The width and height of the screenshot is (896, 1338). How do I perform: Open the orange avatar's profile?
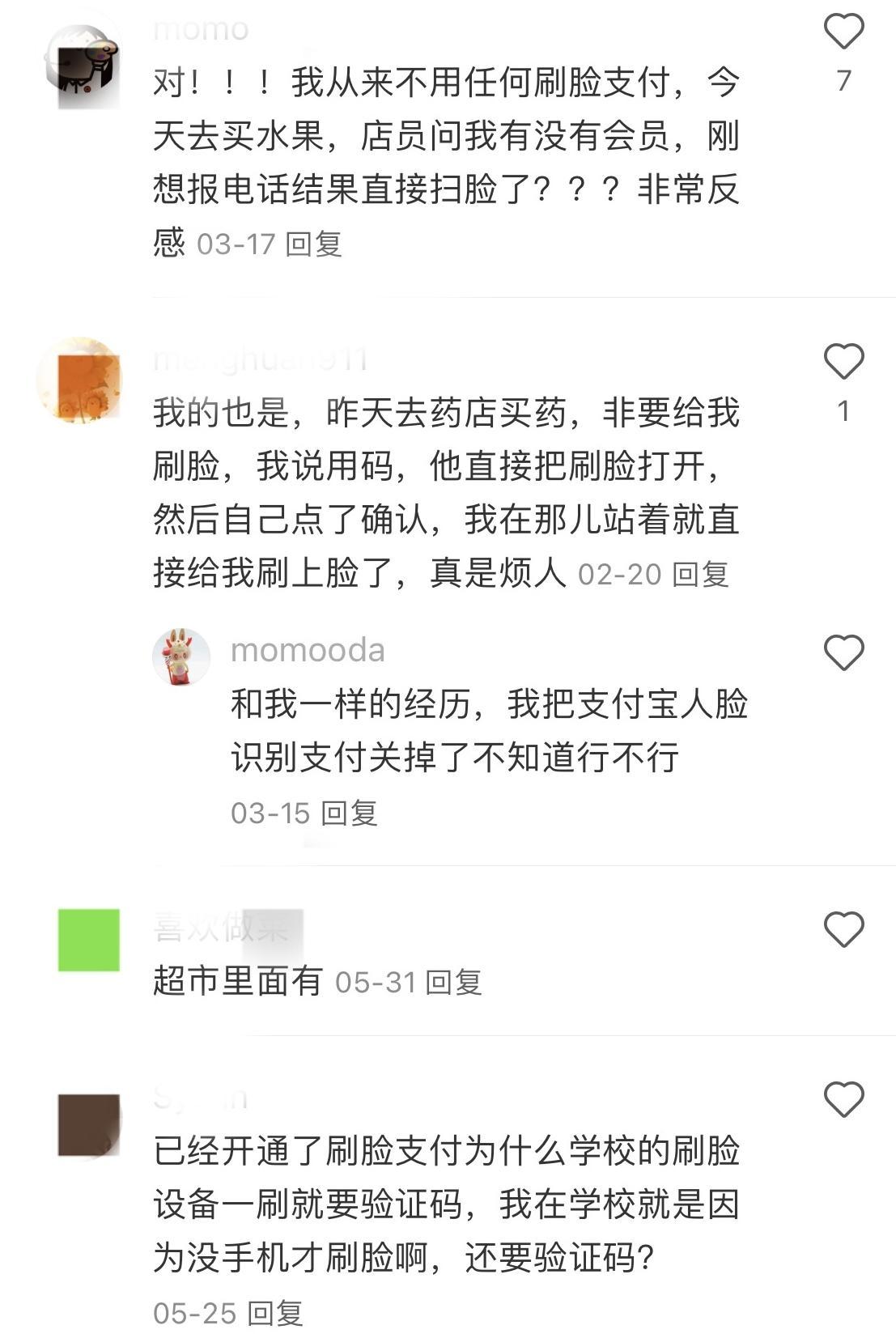coord(79,380)
